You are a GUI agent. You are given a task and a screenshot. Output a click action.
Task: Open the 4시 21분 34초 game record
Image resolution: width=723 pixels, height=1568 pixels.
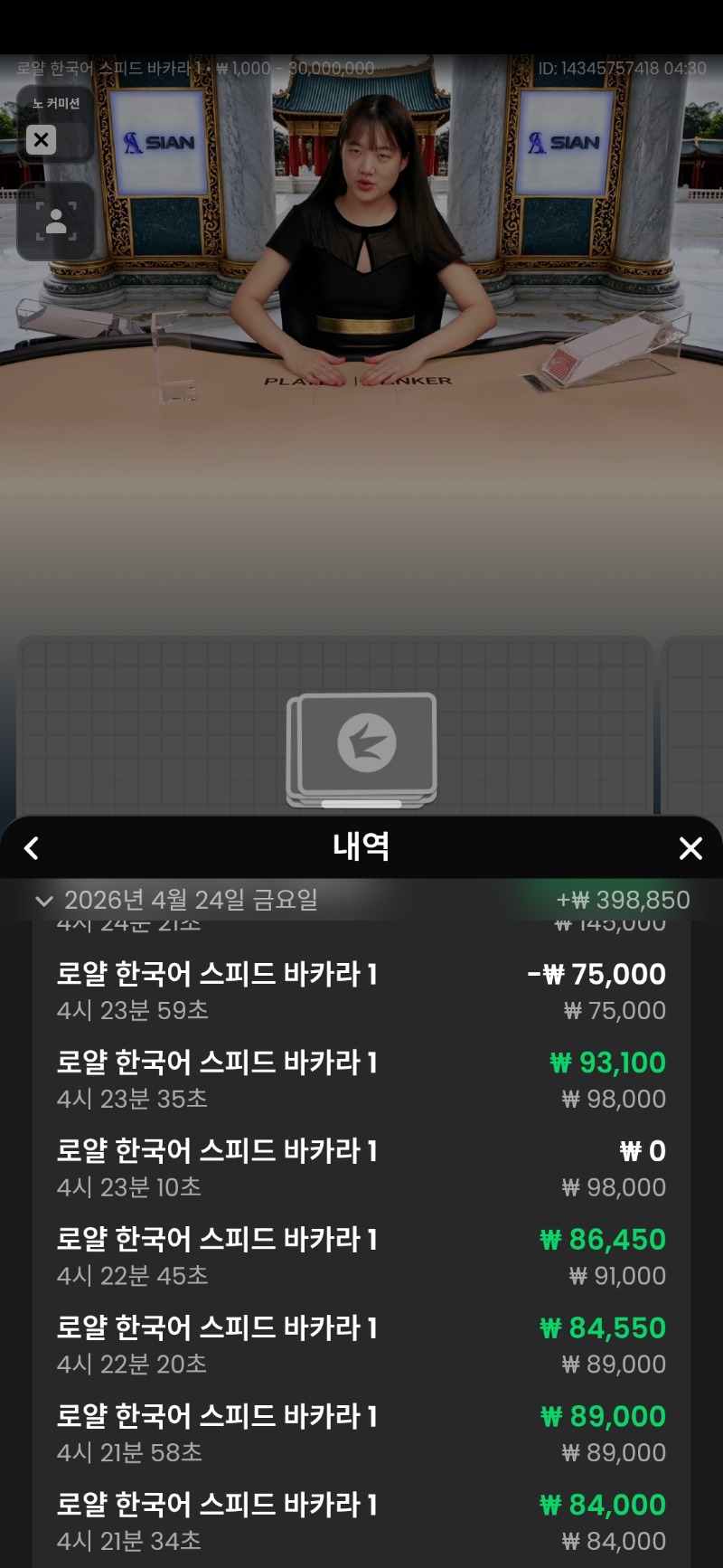[361, 1523]
